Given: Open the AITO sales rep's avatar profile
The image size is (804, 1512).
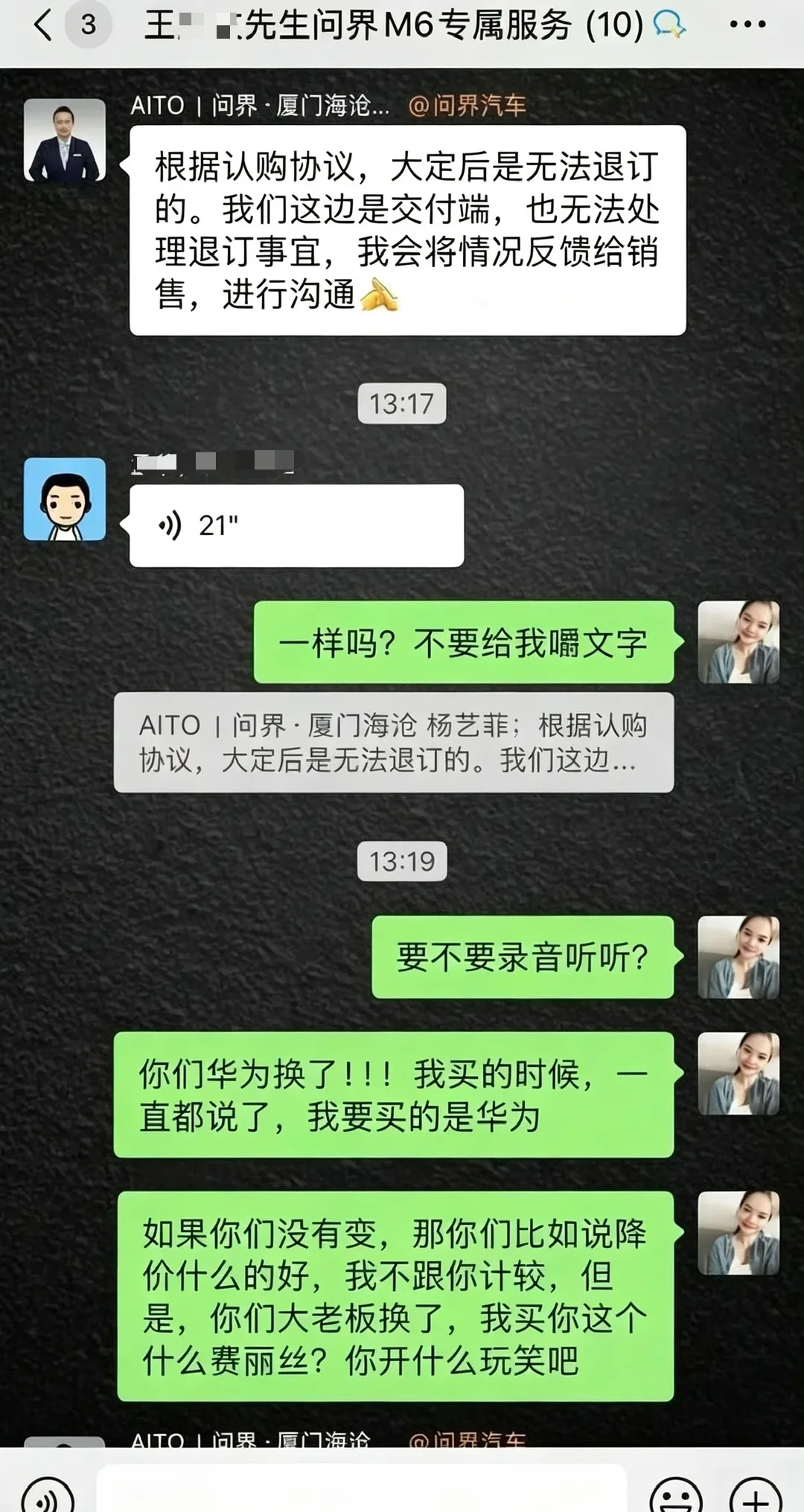Looking at the screenshot, I should tap(65, 140).
